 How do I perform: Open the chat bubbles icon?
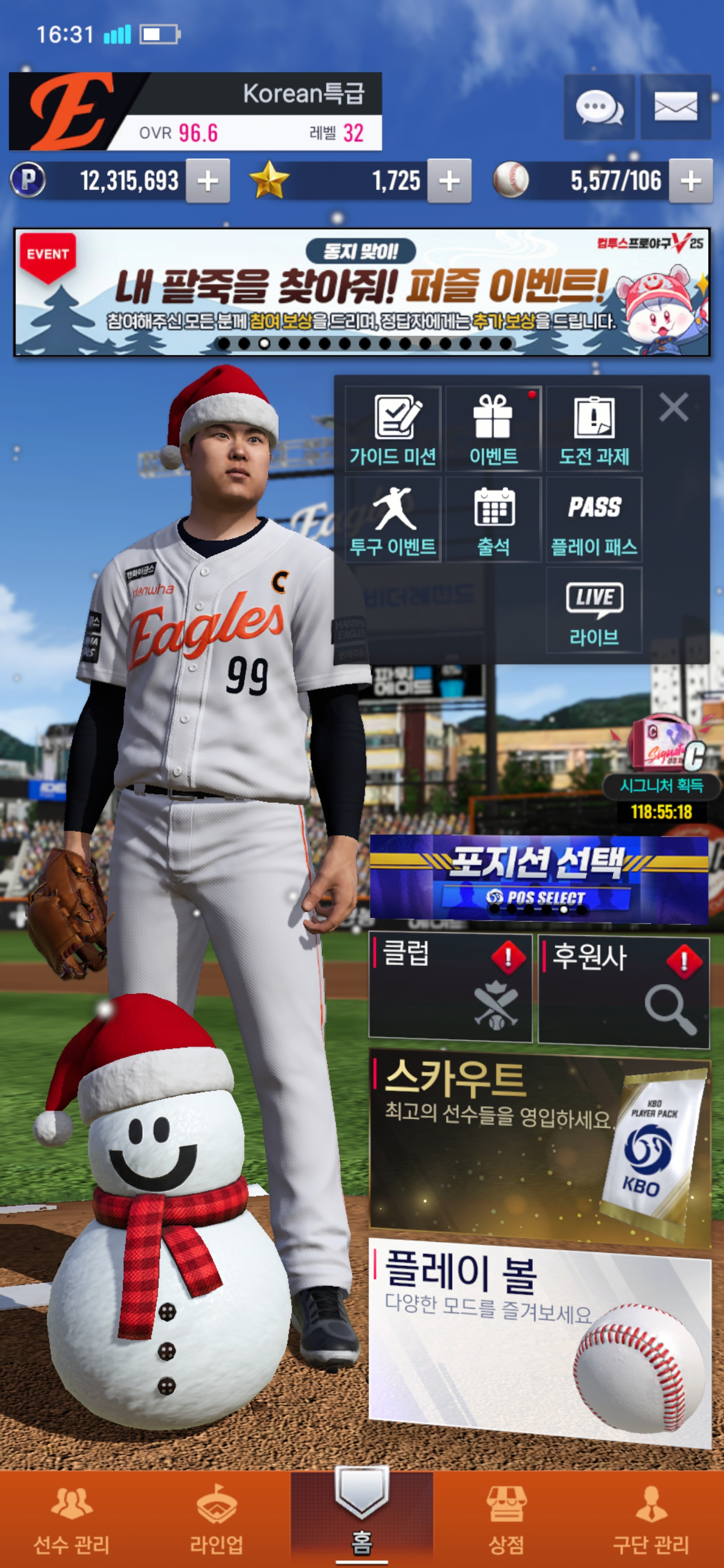(599, 107)
